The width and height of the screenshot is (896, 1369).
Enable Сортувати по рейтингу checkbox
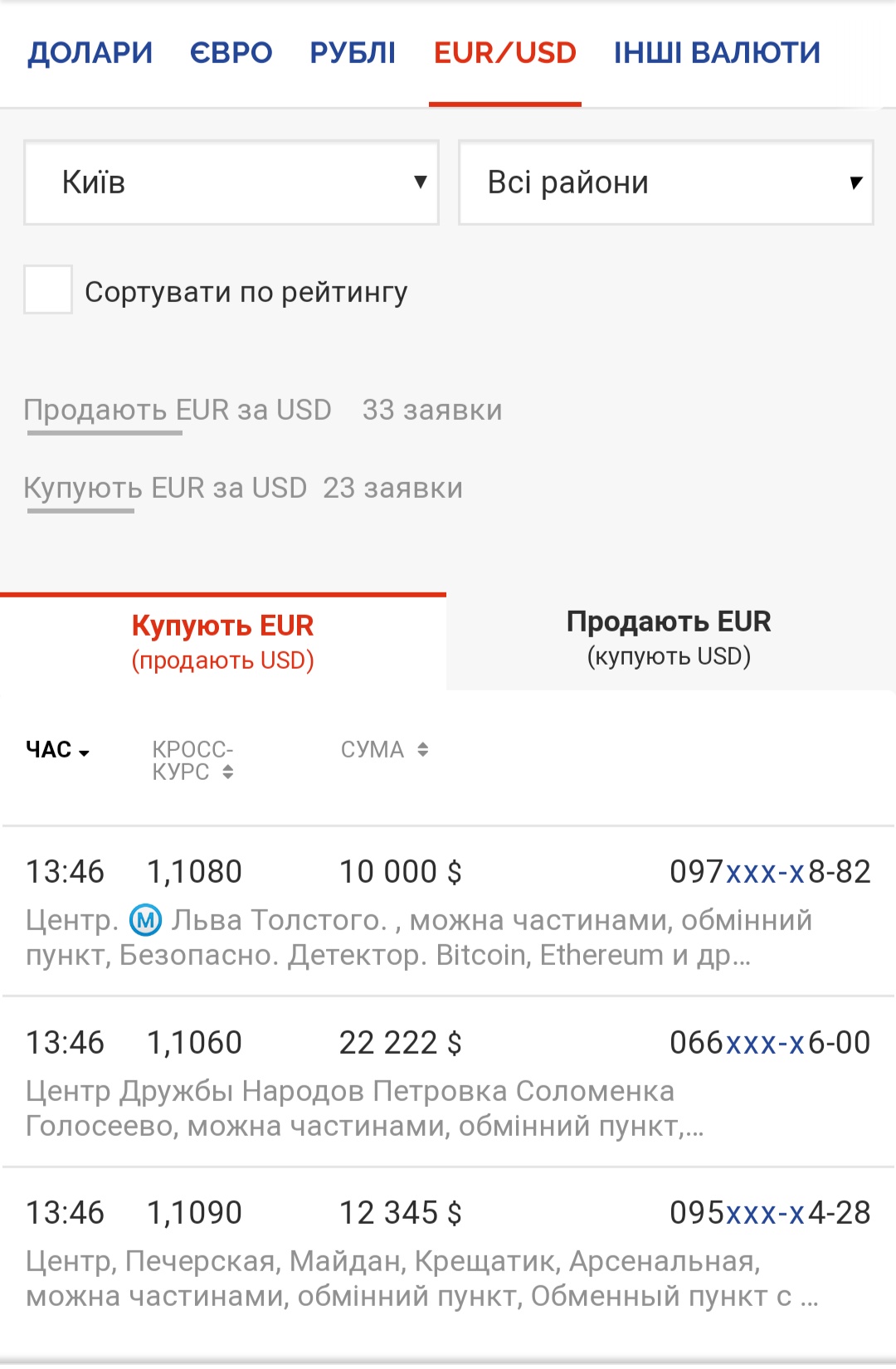pyautogui.click(x=48, y=290)
